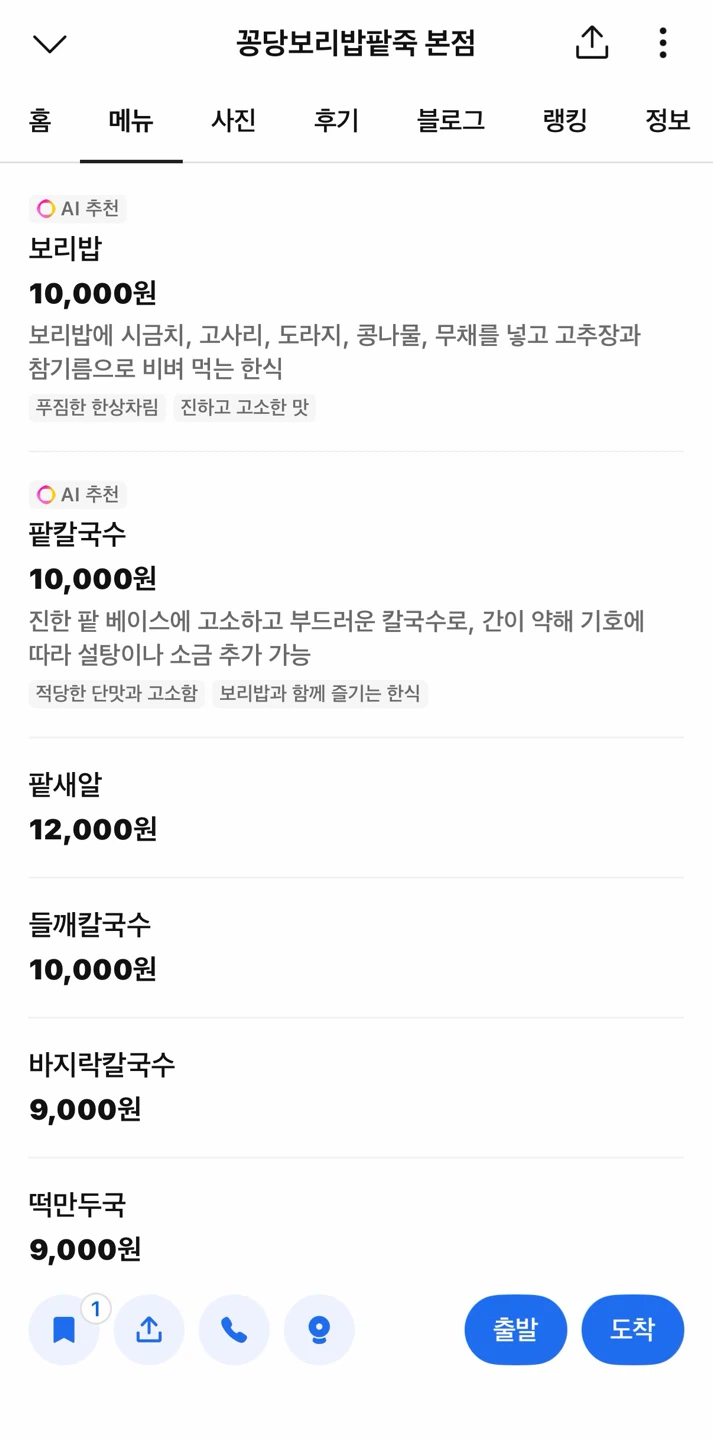Set this place as 출발 point
The width and height of the screenshot is (713, 1440).
(x=515, y=1330)
